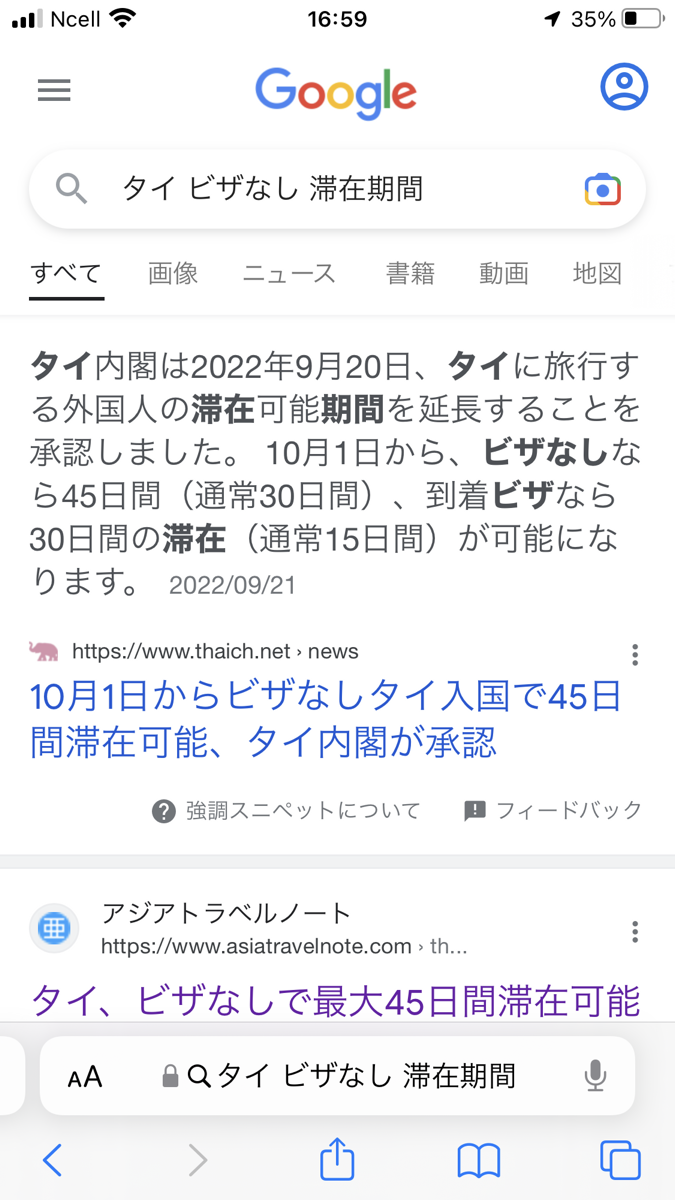Viewport: 675px width, 1200px height.
Task: Switch to the 動画 tab
Action: 503,273
